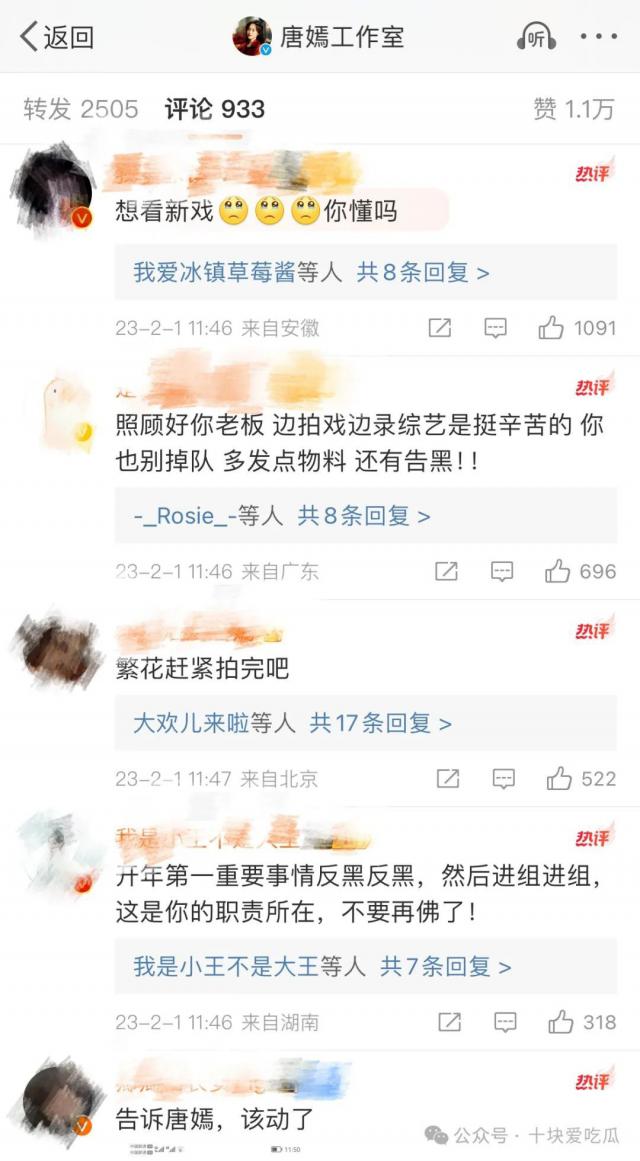Forward the 繁花赶紧拍完吧 comment

coord(447,778)
